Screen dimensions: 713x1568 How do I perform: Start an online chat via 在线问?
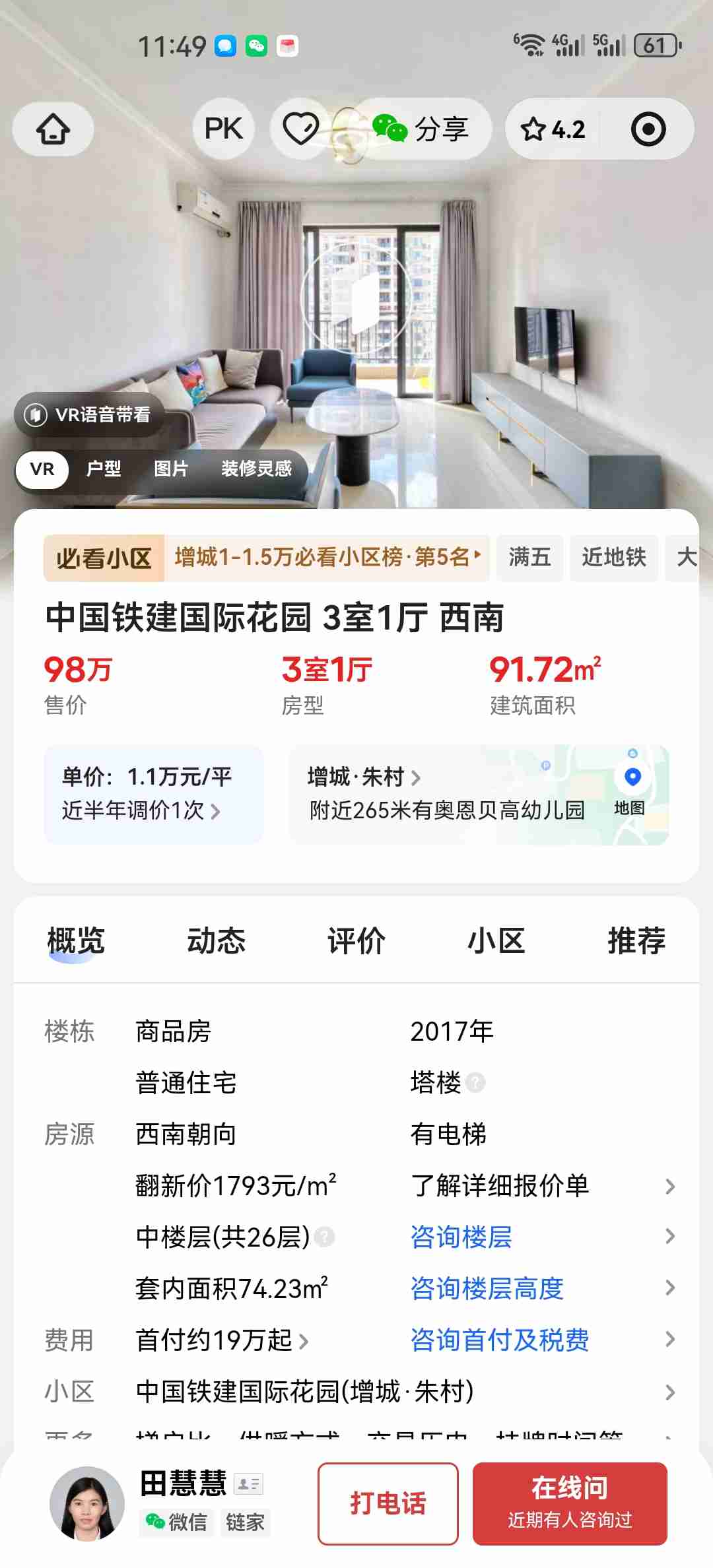570,1503
